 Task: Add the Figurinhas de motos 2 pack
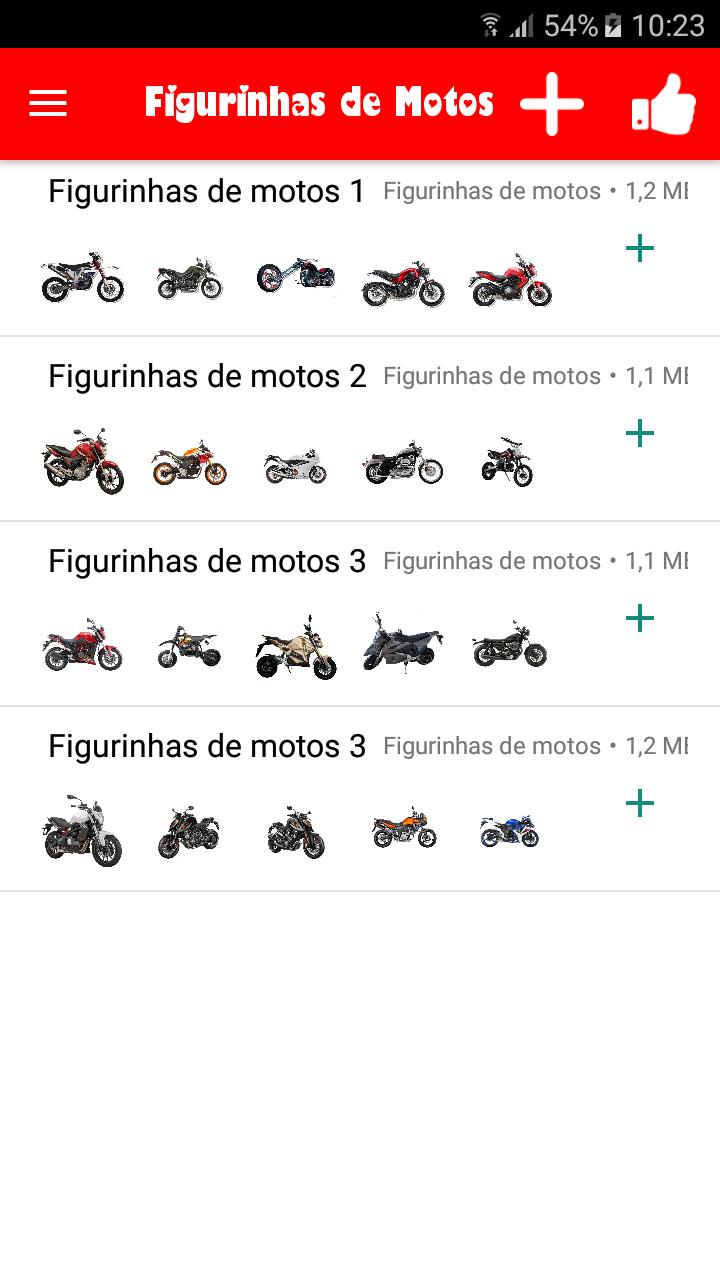[640, 433]
